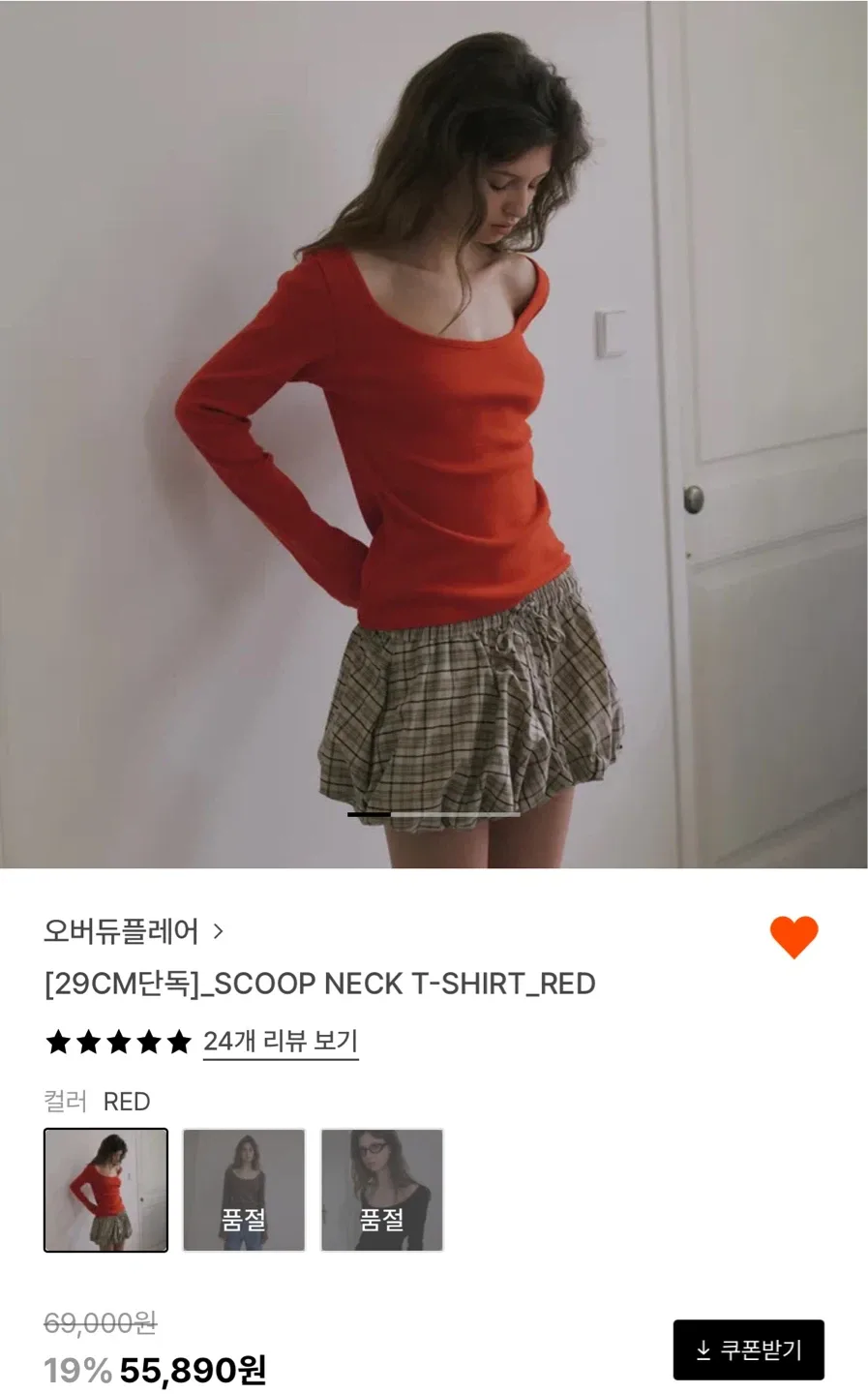Select the RED color thumbnail
Screen dimensions: 868x1394
(105, 1190)
